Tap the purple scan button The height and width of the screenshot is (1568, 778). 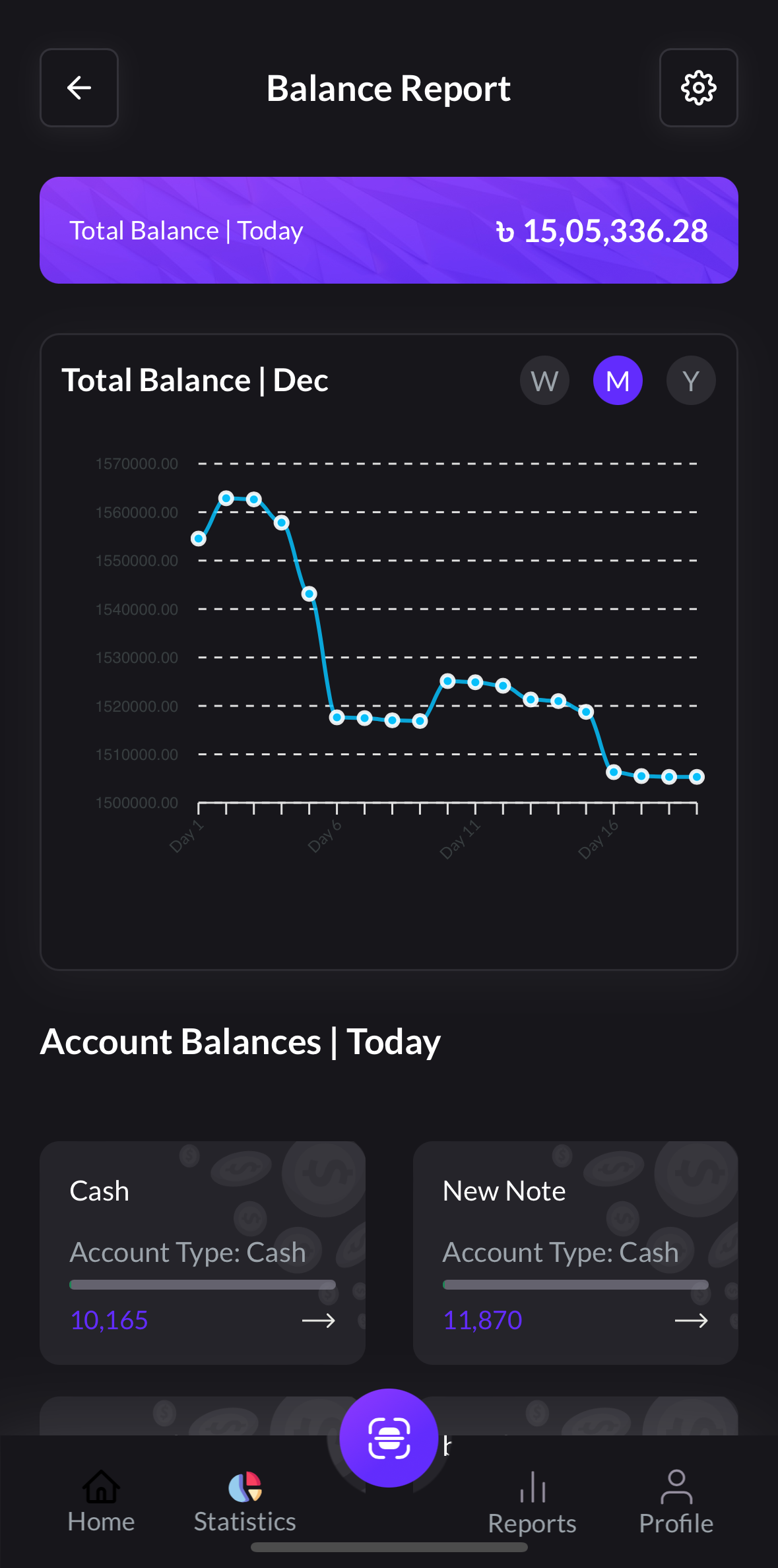389,1438
